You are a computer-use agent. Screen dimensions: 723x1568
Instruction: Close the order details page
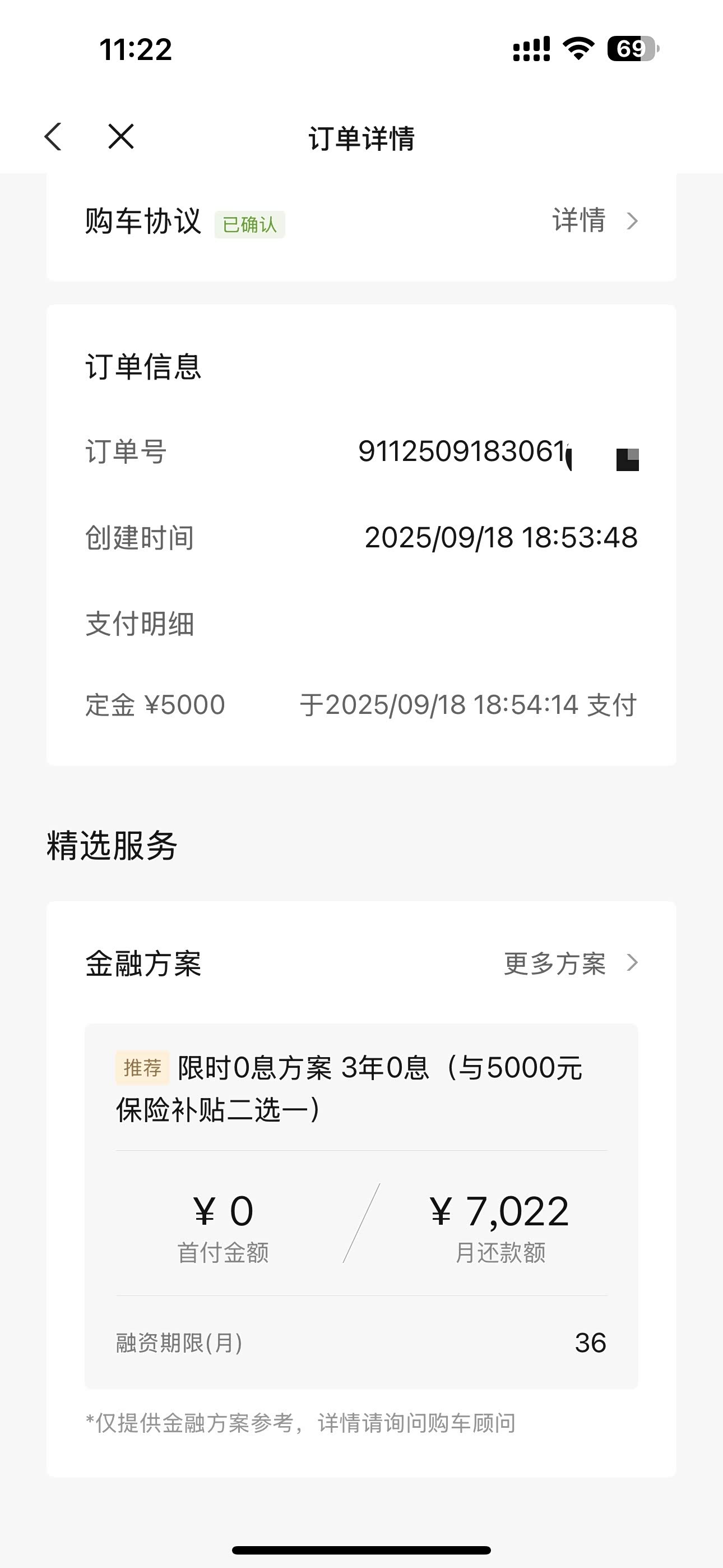point(121,137)
